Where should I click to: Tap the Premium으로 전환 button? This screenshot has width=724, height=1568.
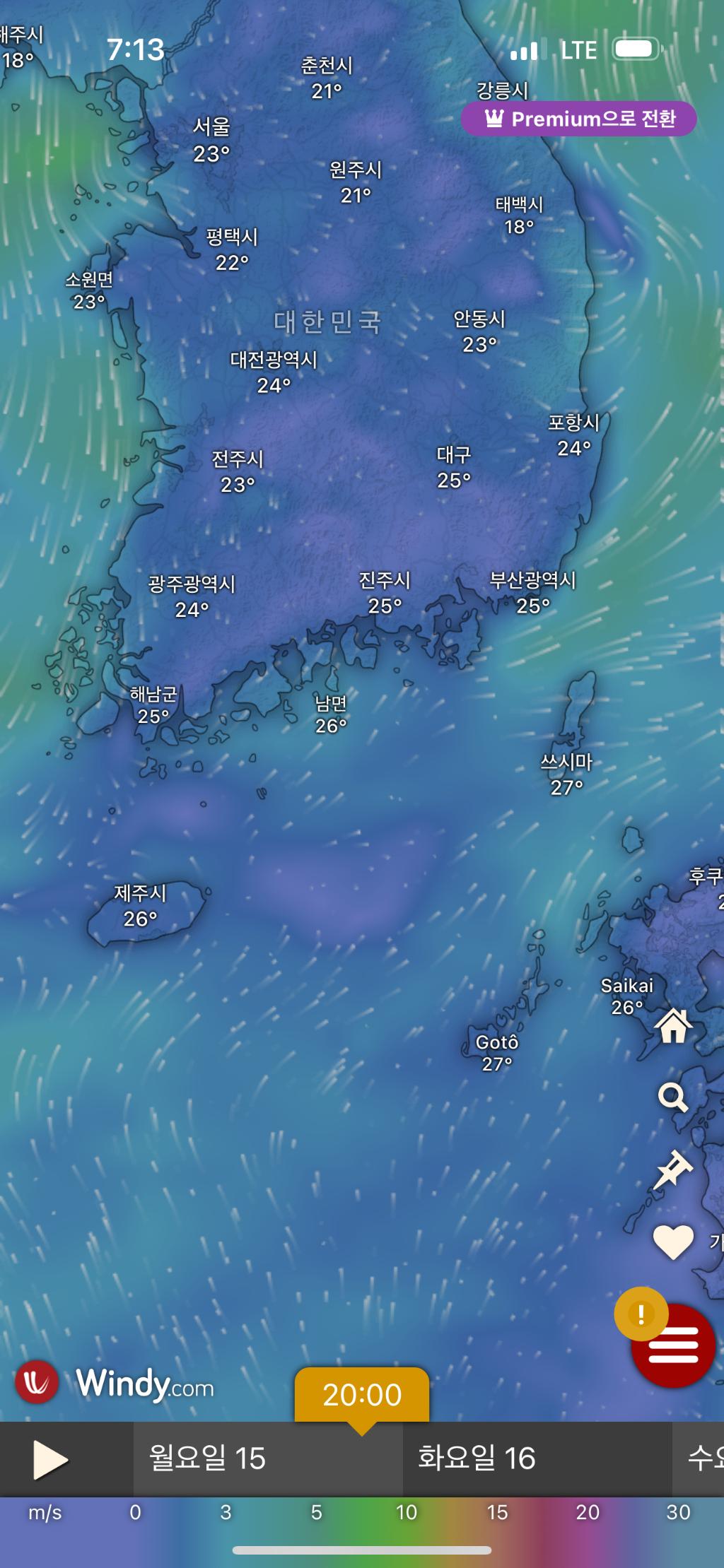click(x=580, y=119)
